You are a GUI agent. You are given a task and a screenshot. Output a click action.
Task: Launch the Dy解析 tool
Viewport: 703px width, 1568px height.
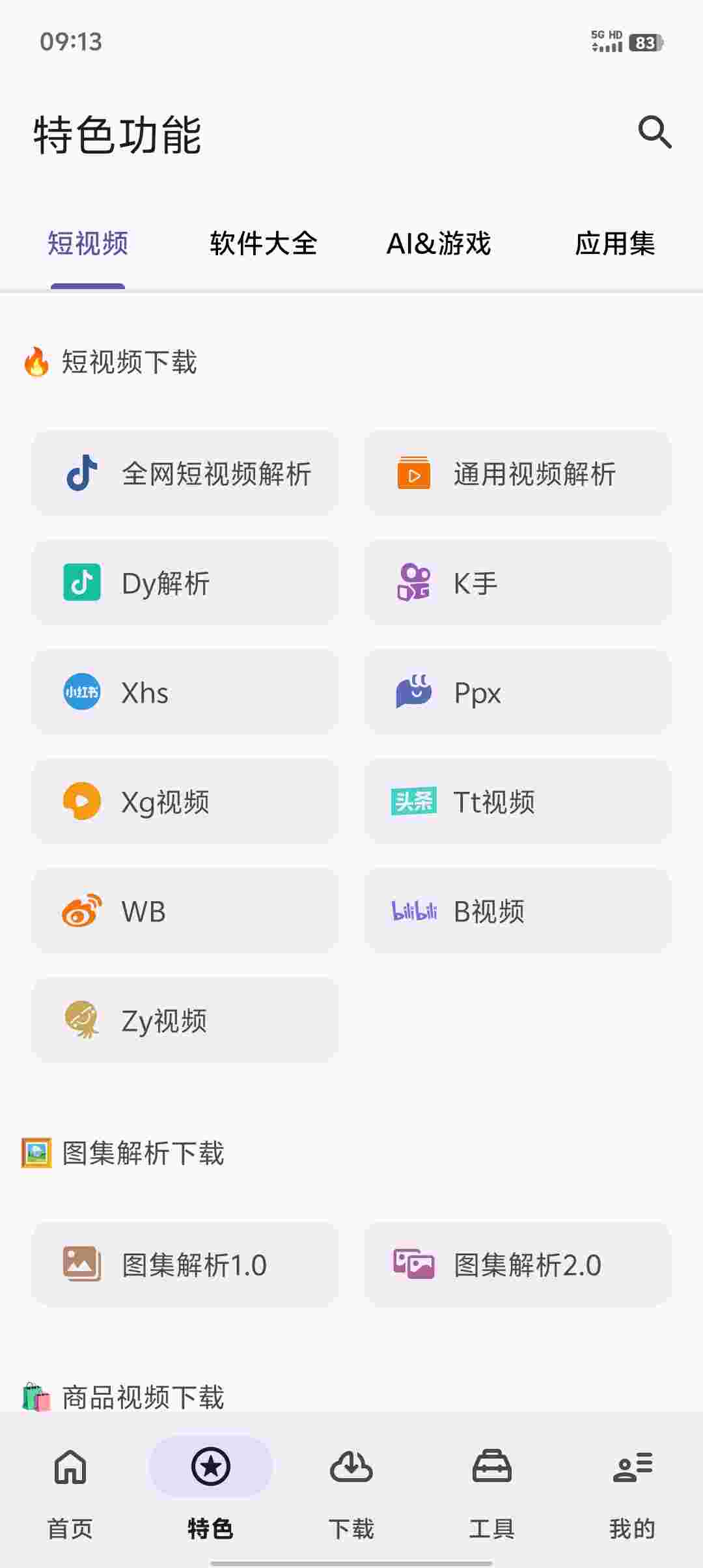tap(185, 583)
